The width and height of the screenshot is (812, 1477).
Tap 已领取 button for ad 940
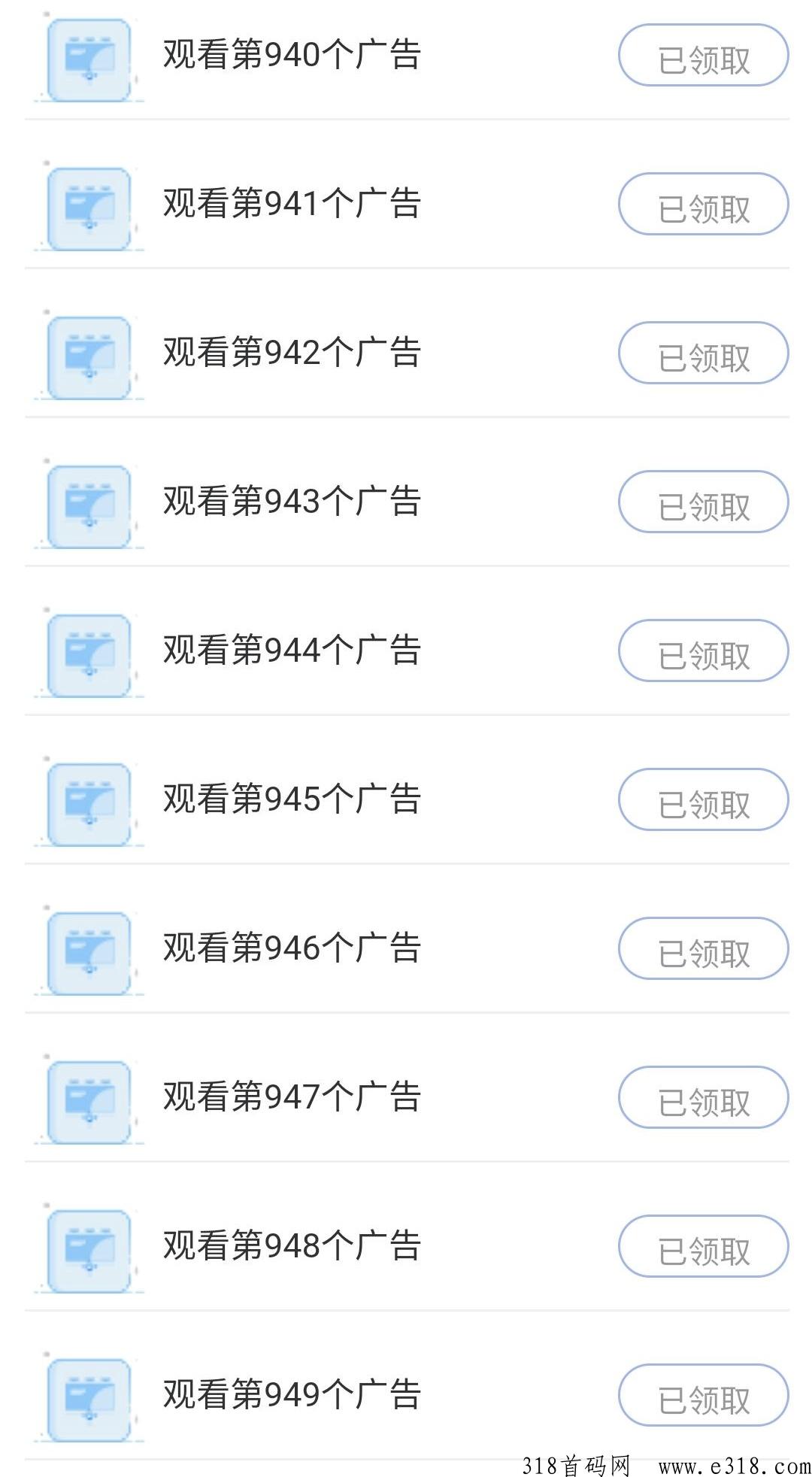(704, 55)
